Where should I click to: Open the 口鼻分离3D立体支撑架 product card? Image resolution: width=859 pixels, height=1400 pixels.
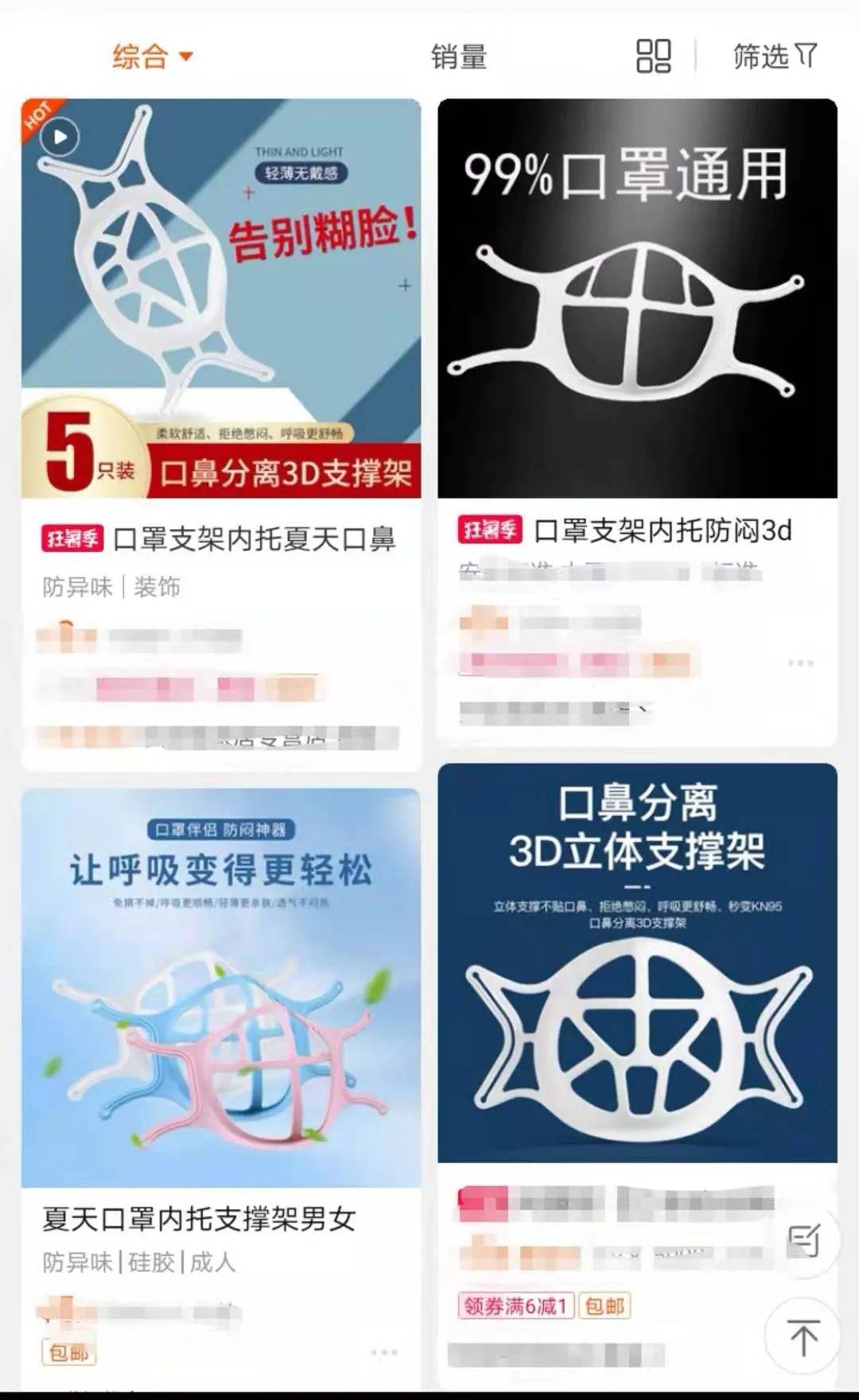pyautogui.click(x=637, y=962)
